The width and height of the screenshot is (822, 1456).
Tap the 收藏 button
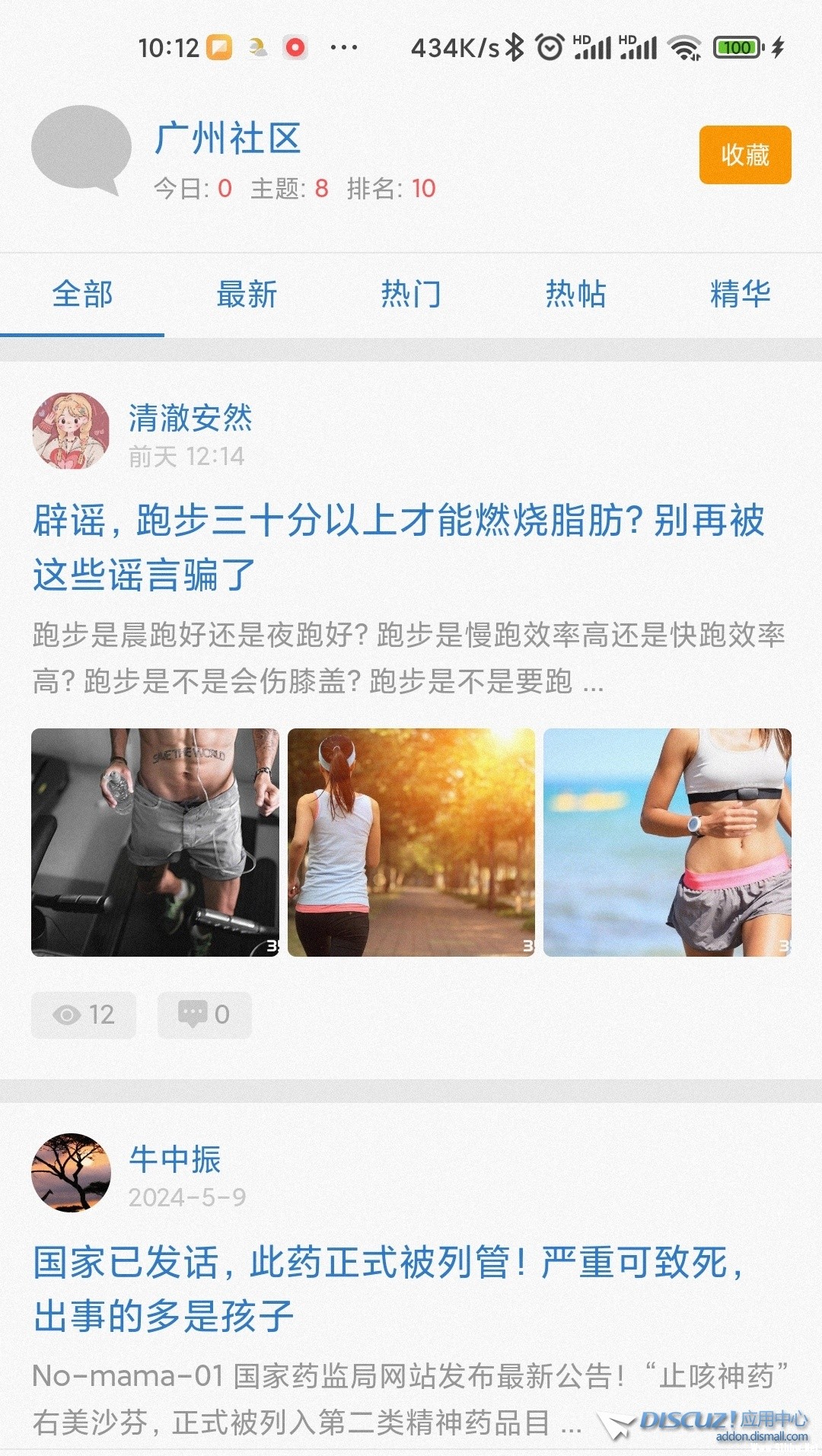click(x=744, y=155)
